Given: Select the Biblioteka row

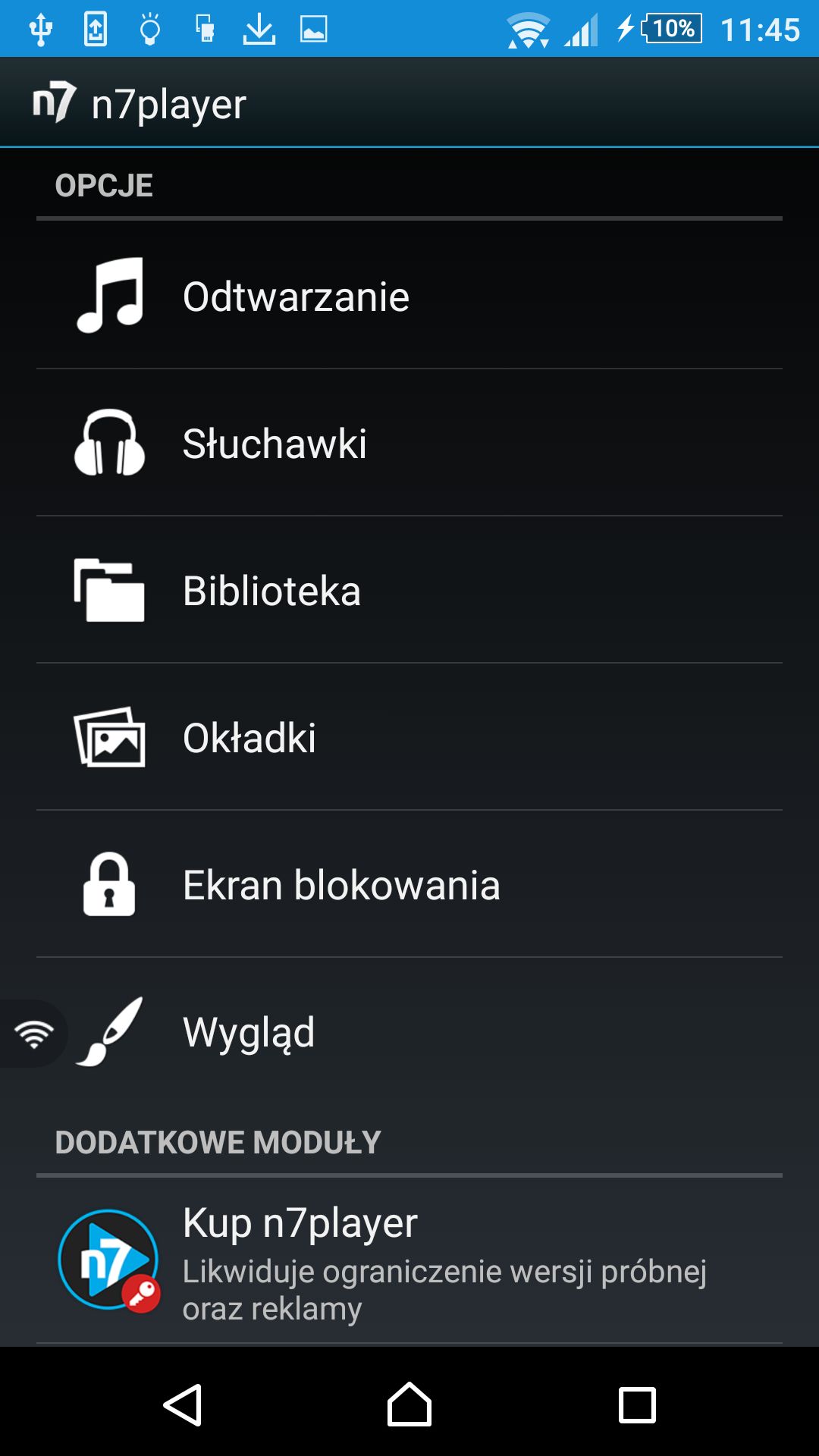Looking at the screenshot, I should (409, 590).
